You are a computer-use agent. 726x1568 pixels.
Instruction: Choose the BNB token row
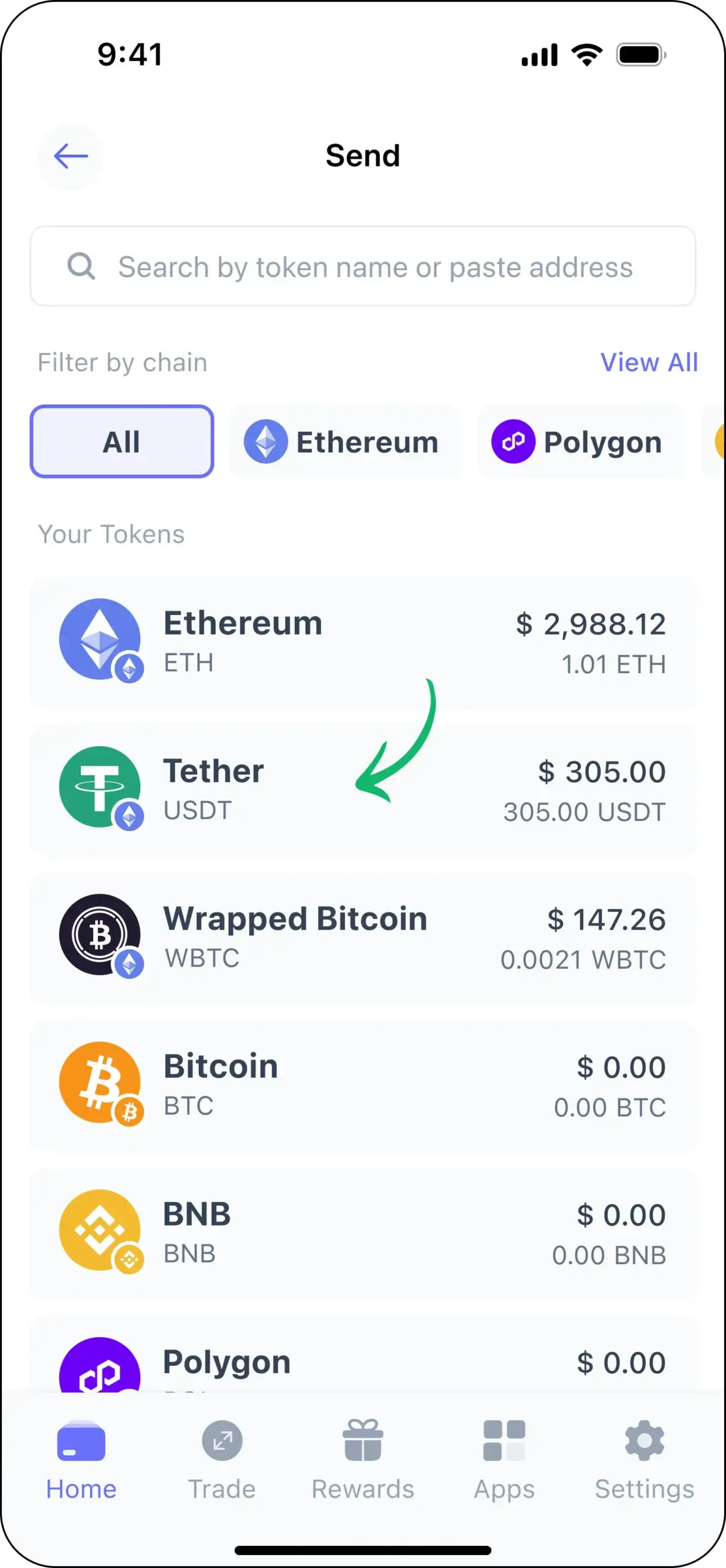(x=363, y=1232)
